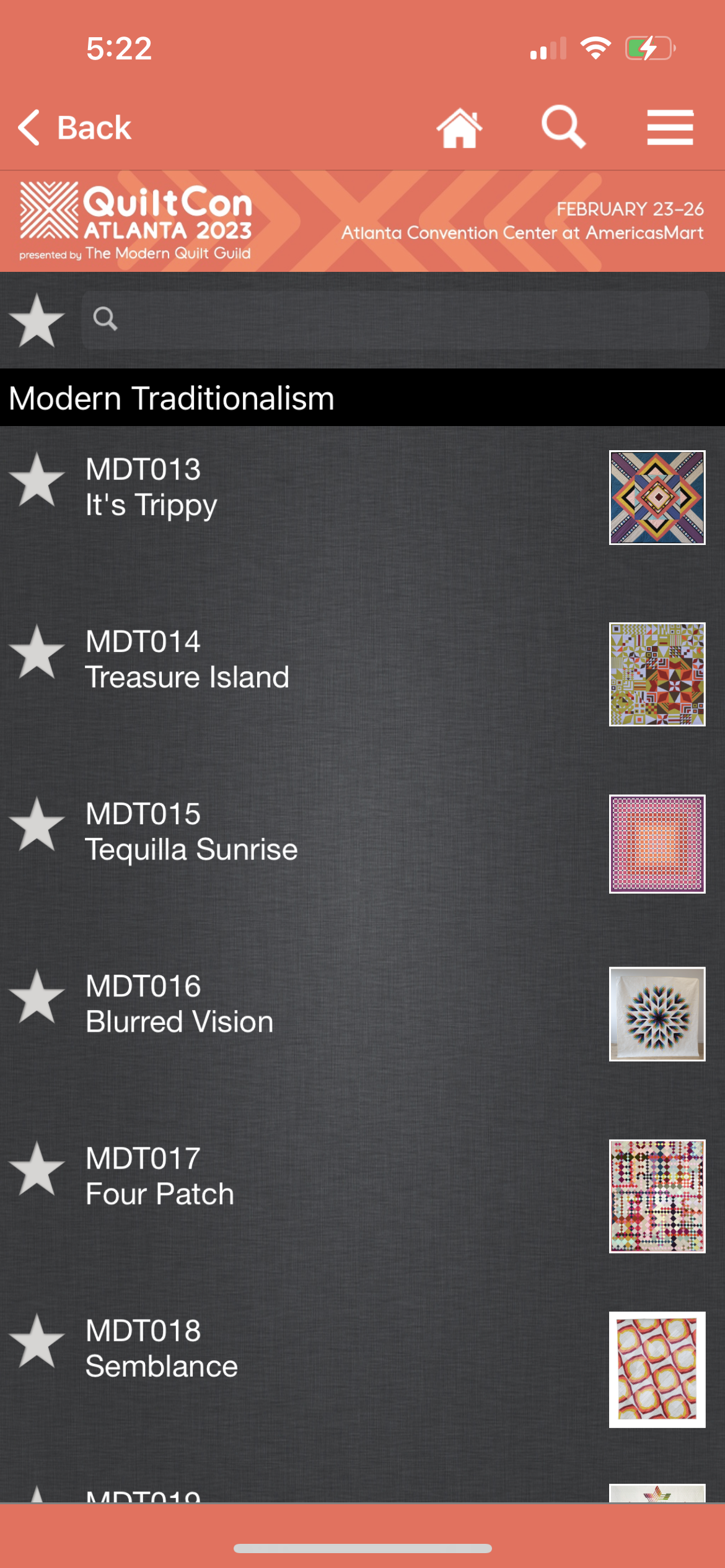The height and width of the screenshot is (1568, 725).
Task: Open the home screen icon
Action: pyautogui.click(x=459, y=128)
